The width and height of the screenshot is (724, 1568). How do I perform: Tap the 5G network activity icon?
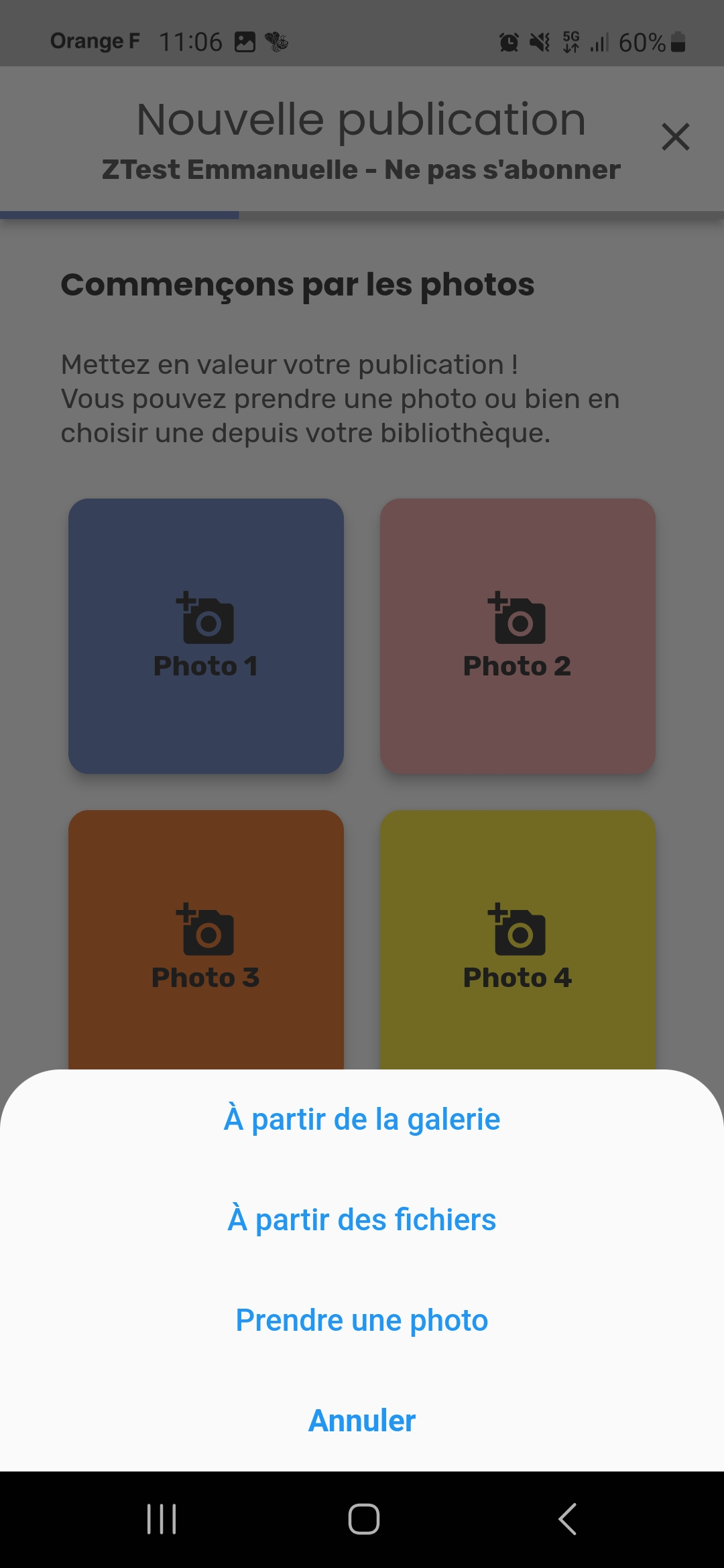click(x=572, y=42)
